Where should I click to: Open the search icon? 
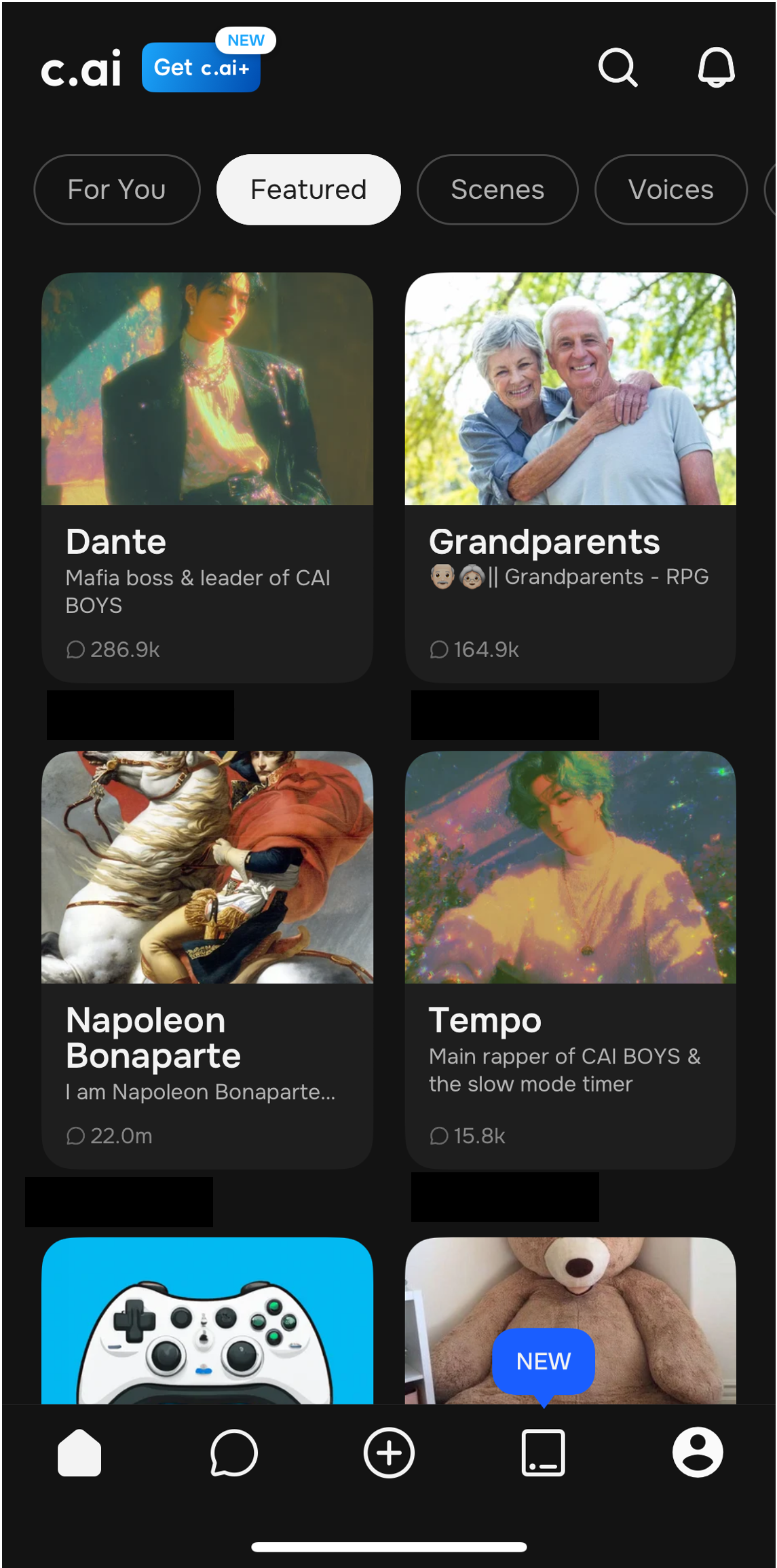(x=618, y=67)
